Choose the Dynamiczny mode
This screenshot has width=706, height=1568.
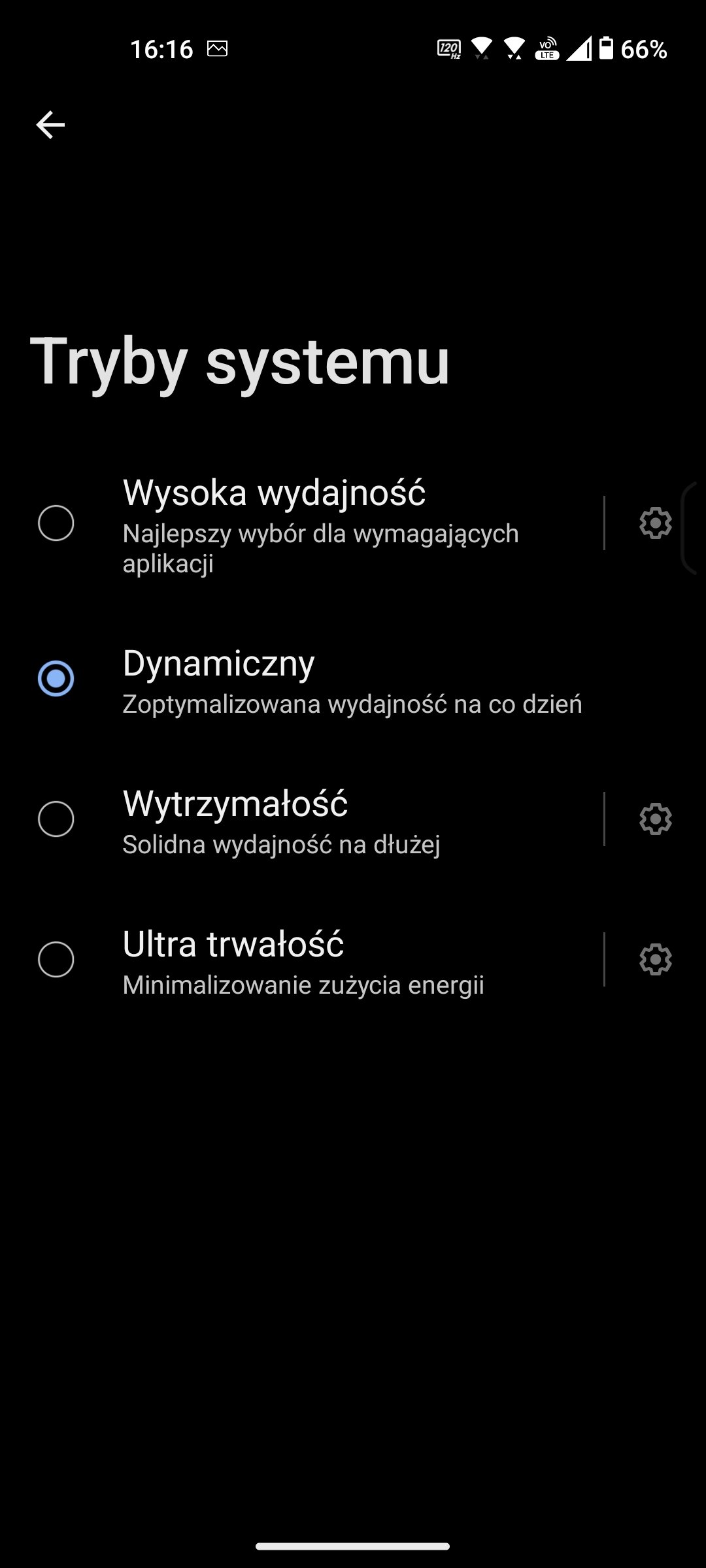point(56,678)
